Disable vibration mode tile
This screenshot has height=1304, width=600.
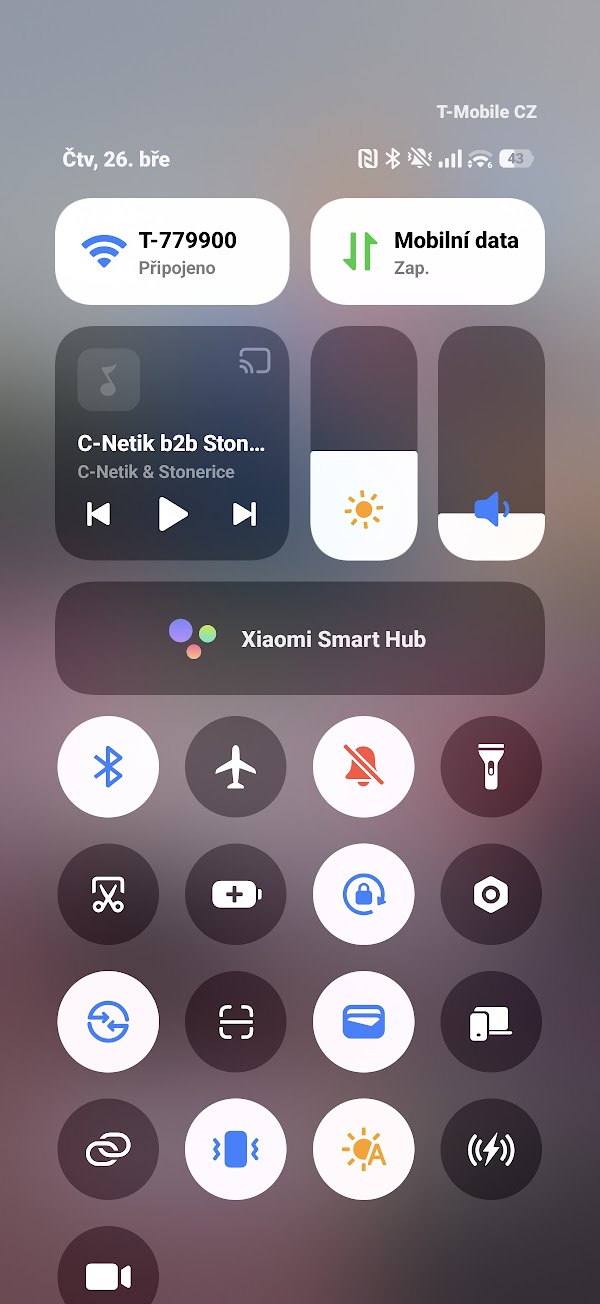[x=236, y=1150]
